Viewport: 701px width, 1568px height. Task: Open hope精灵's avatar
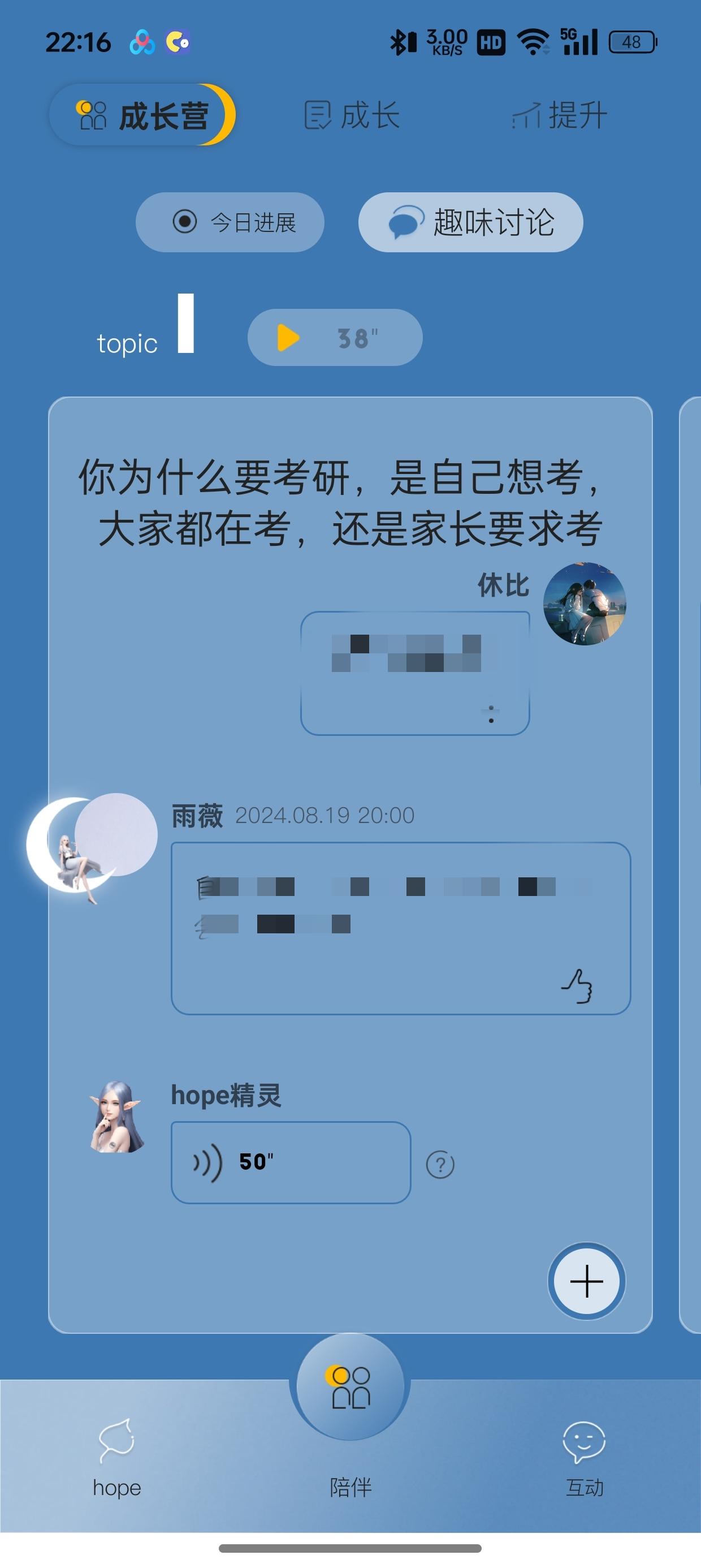pos(117,1117)
